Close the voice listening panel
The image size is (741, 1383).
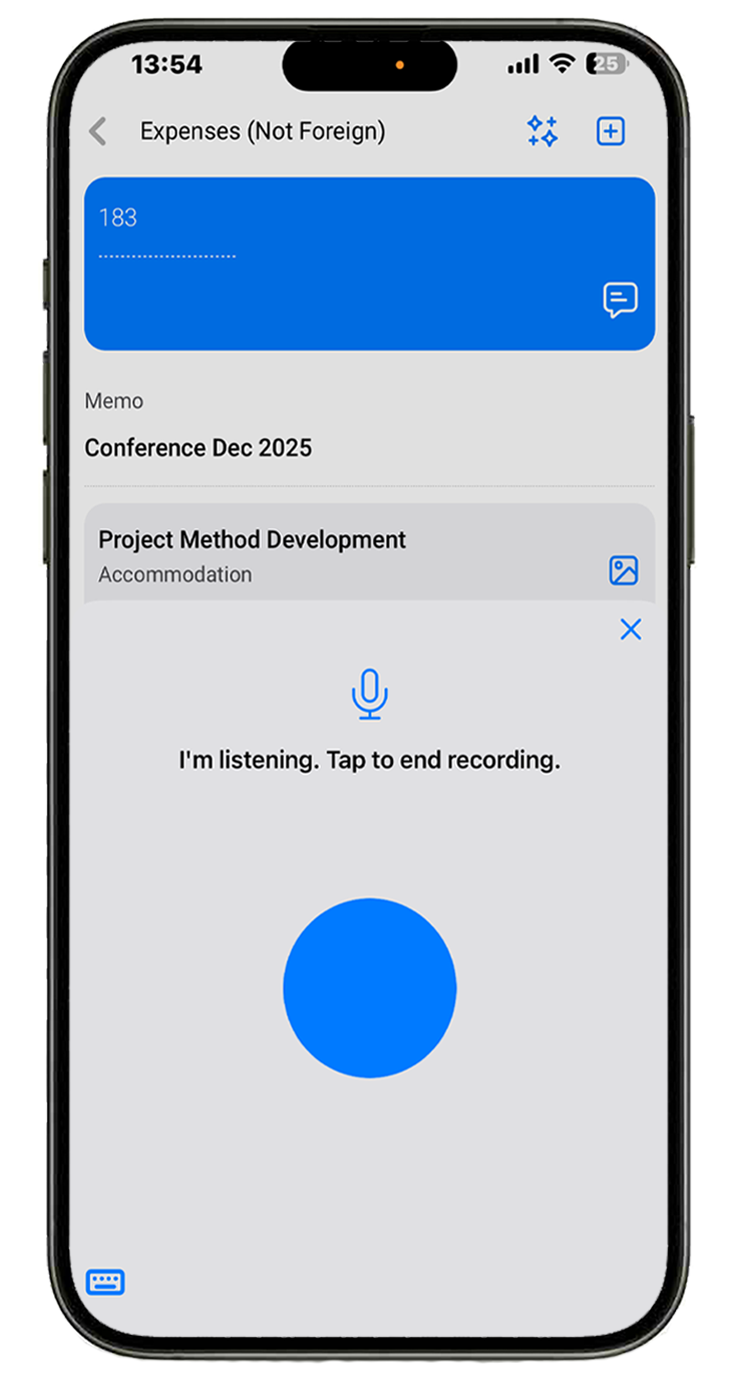point(630,629)
